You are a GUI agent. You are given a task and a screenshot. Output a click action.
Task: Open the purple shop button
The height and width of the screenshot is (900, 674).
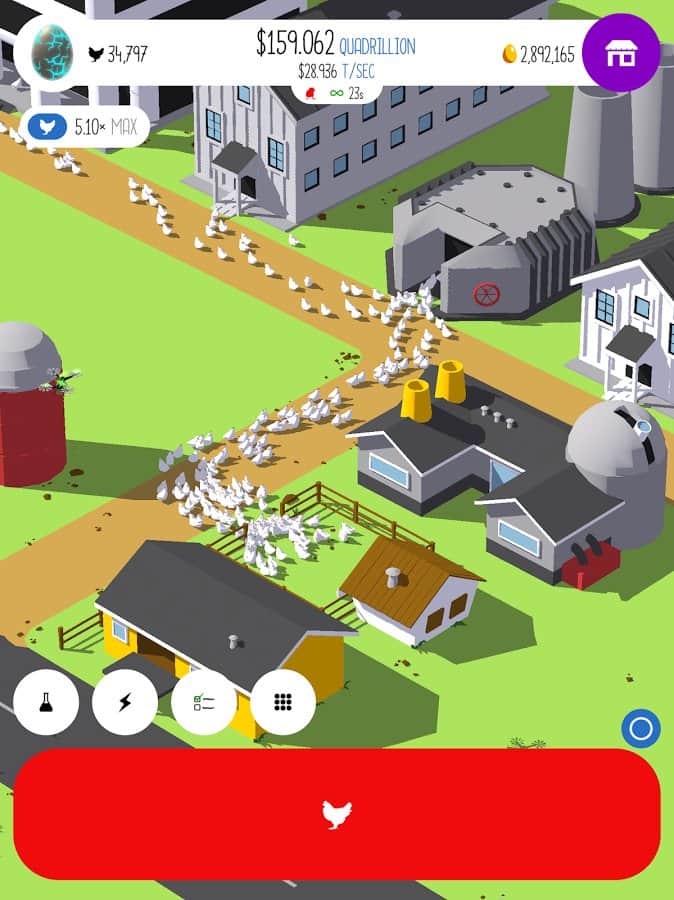[x=621, y=53]
